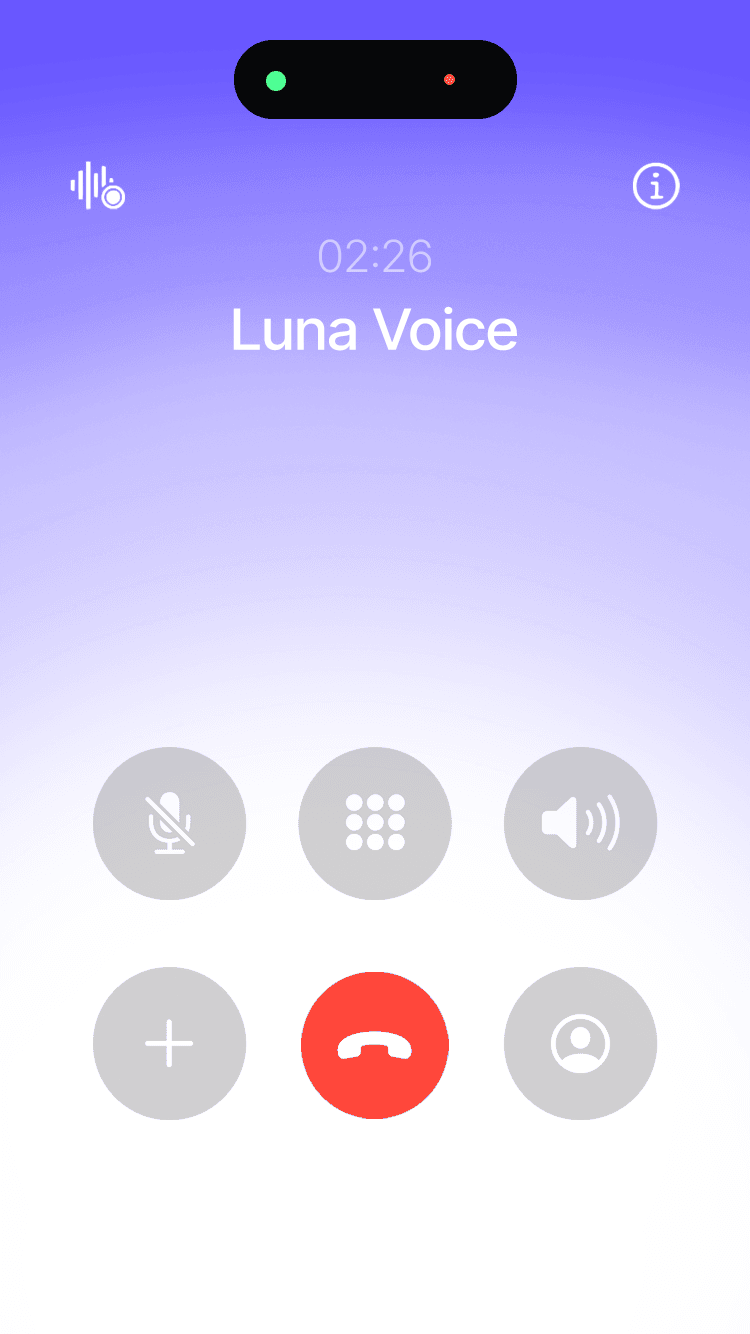The height and width of the screenshot is (1334, 750).
Task: Open the call info button
Action: [x=656, y=186]
